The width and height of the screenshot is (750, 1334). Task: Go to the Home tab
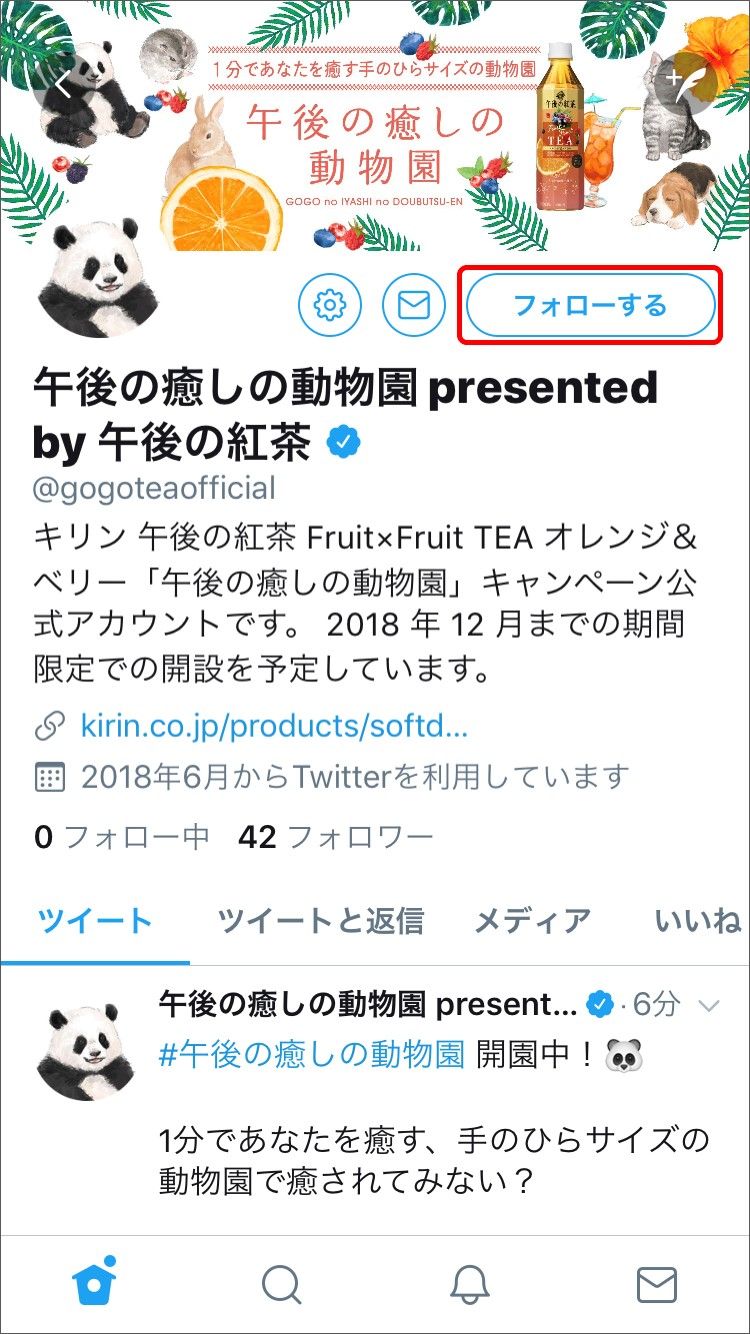(x=94, y=1283)
